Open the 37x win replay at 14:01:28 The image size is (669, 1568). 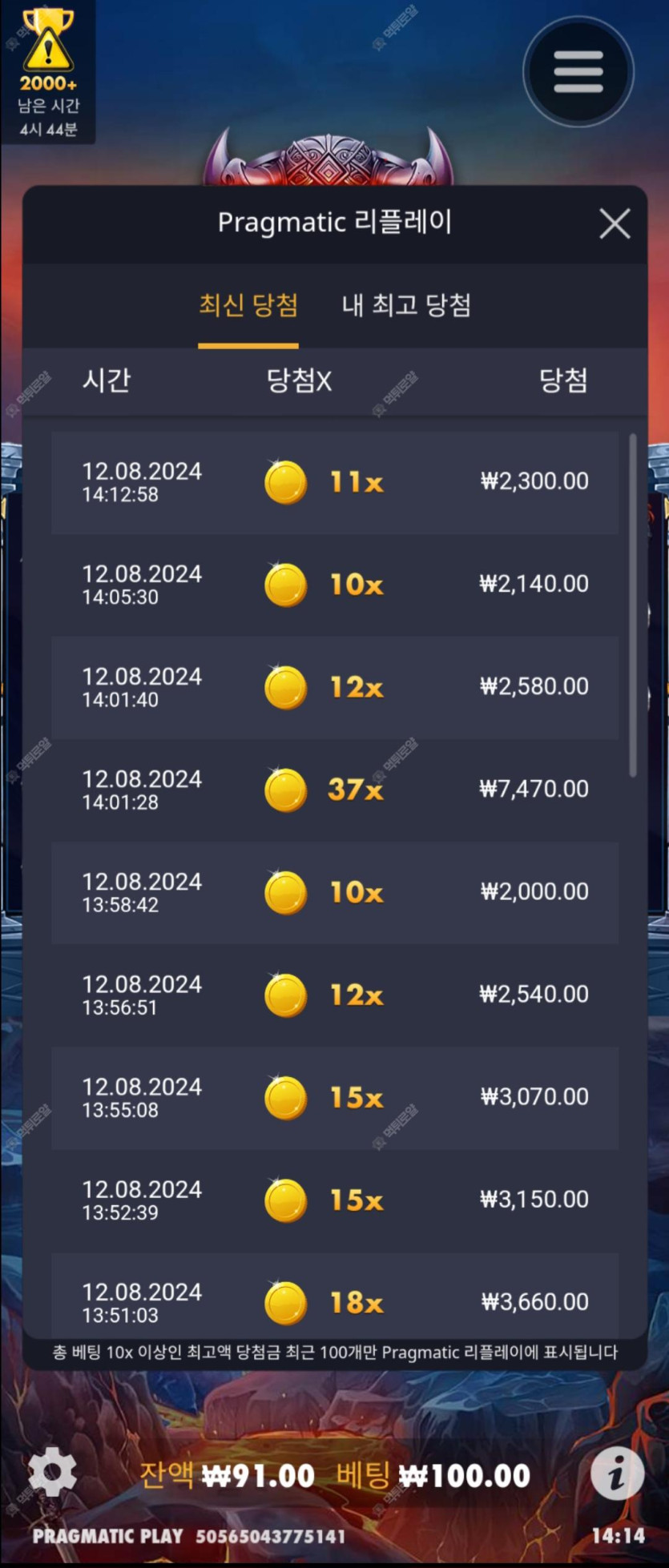pyautogui.click(x=334, y=790)
